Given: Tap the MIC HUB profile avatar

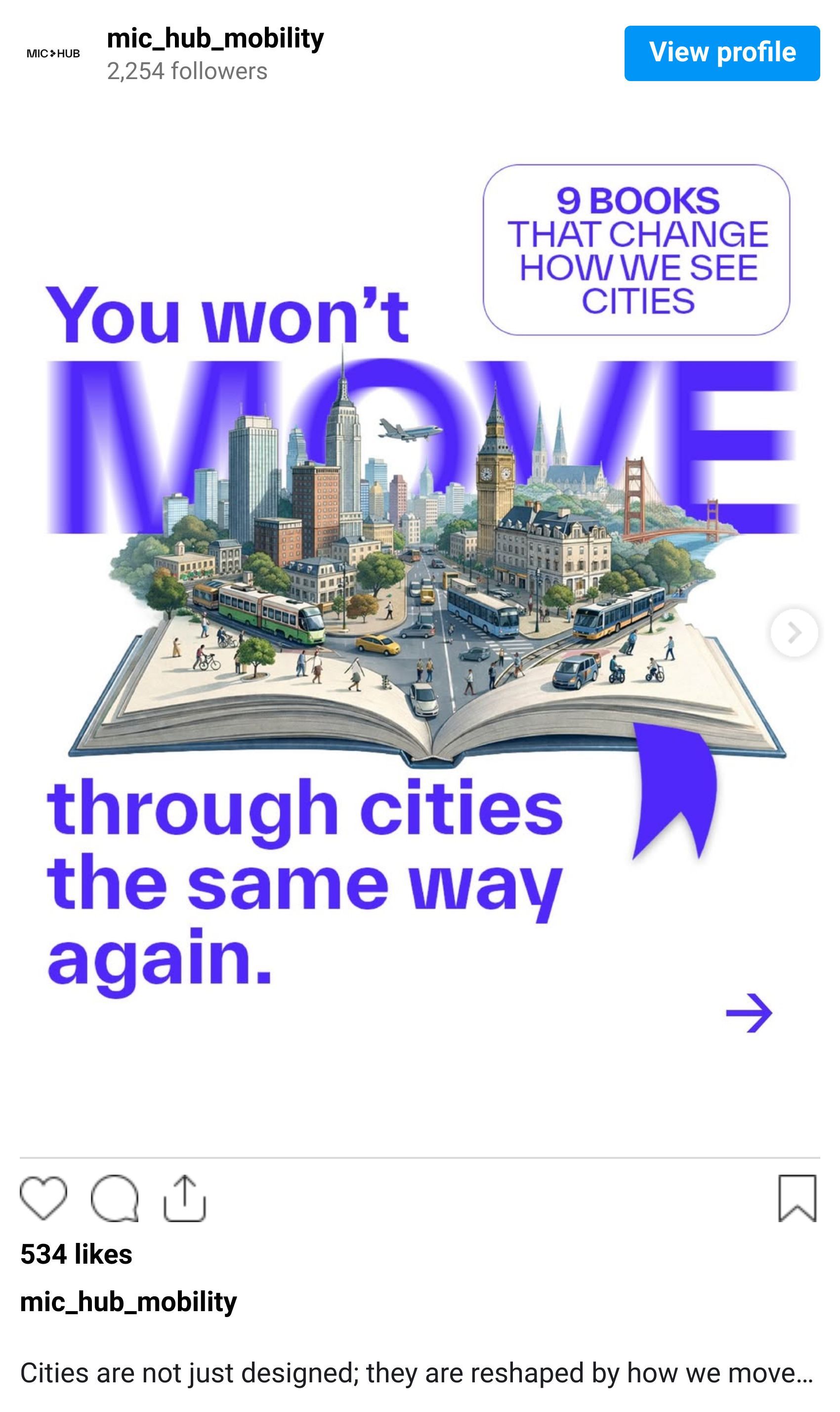Looking at the screenshot, I should [53, 54].
